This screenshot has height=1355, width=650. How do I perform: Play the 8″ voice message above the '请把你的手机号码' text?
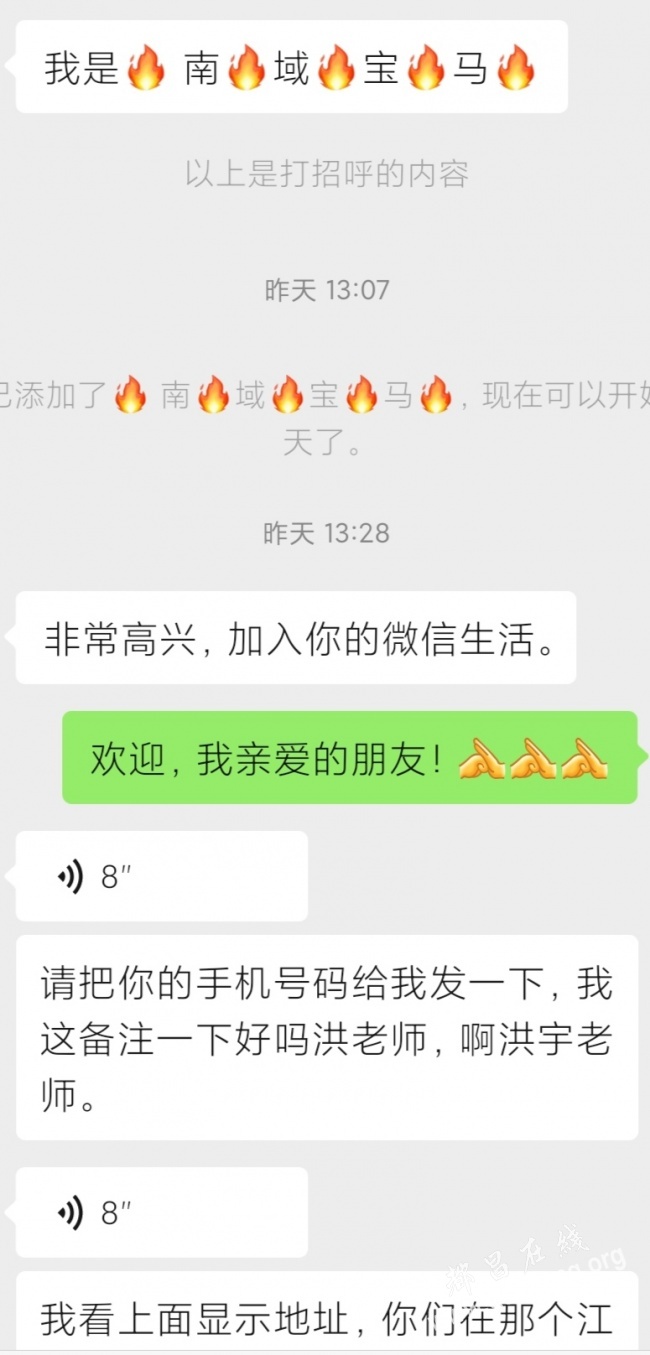point(160,877)
